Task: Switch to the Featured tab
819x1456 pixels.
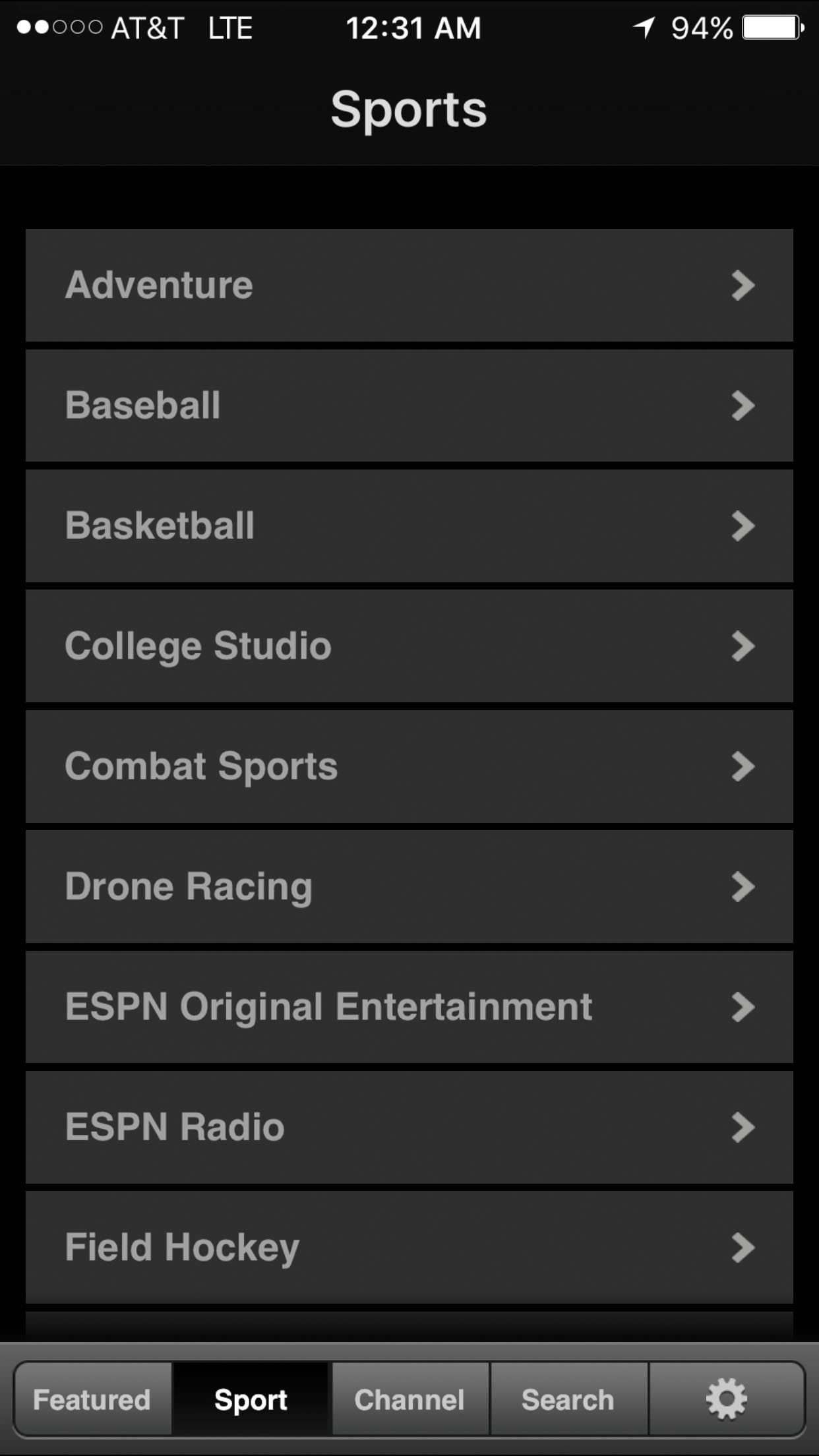Action: pos(92,1399)
